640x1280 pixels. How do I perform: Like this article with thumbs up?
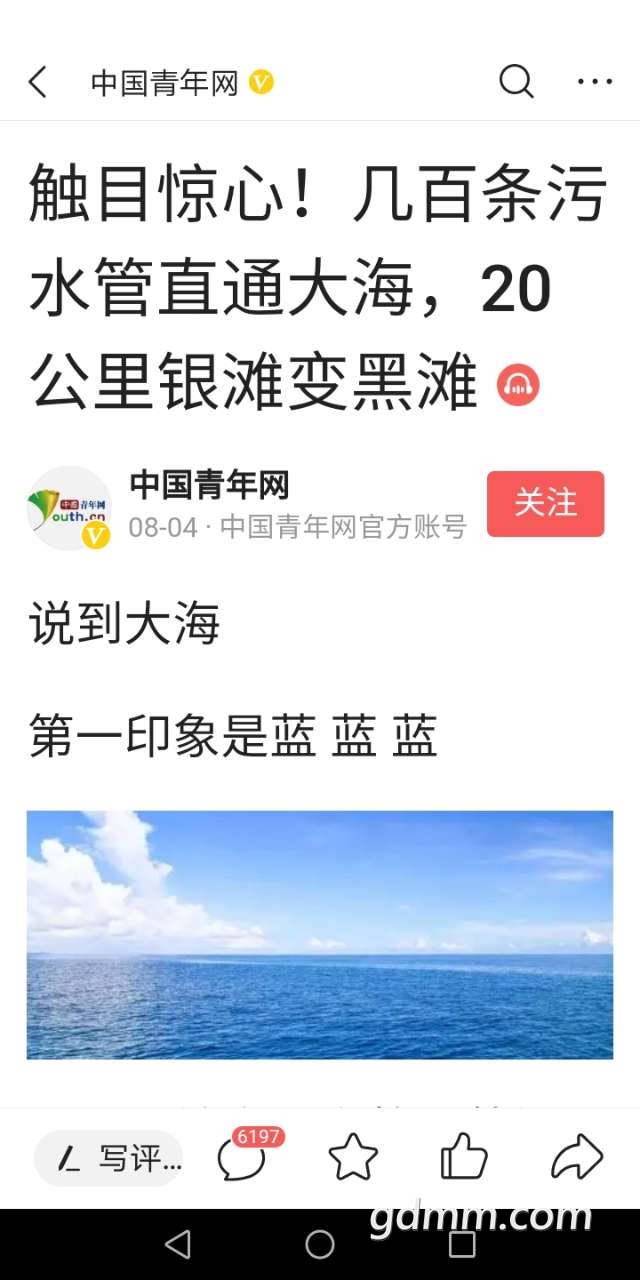[x=464, y=1159]
